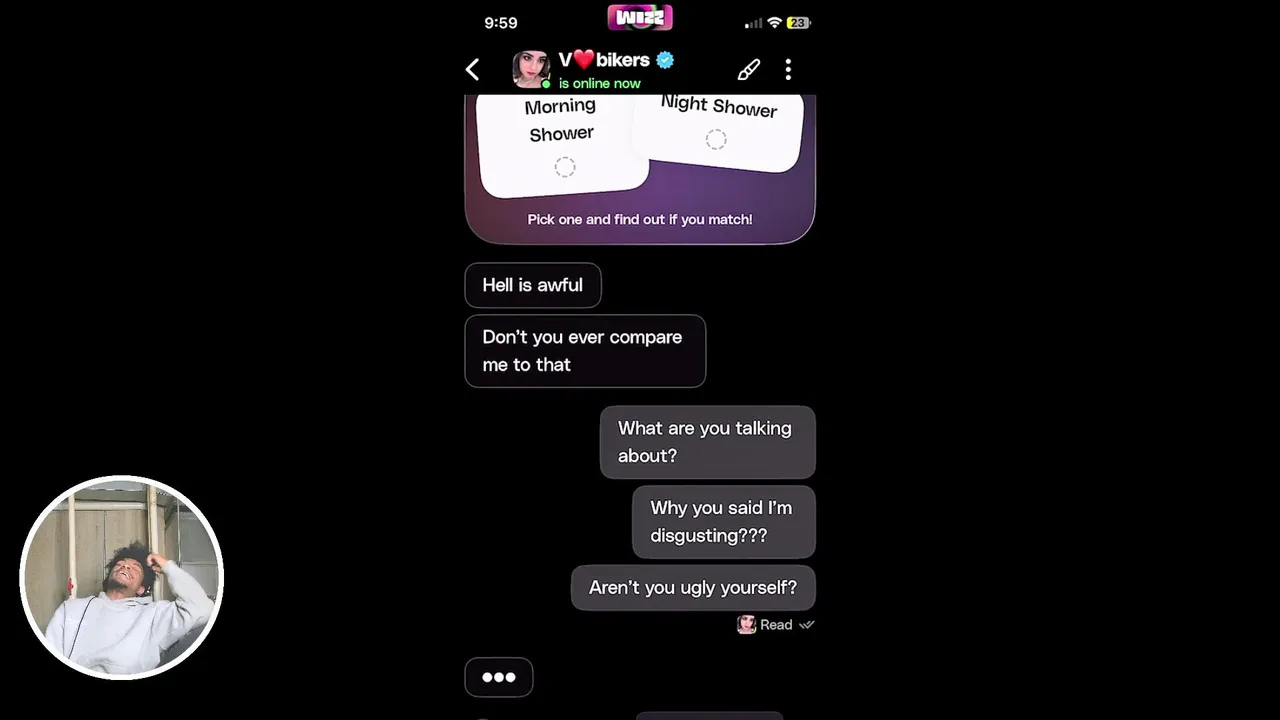Open the paintbrush theme editor
Viewport: 1280px width, 720px height.
(748, 69)
